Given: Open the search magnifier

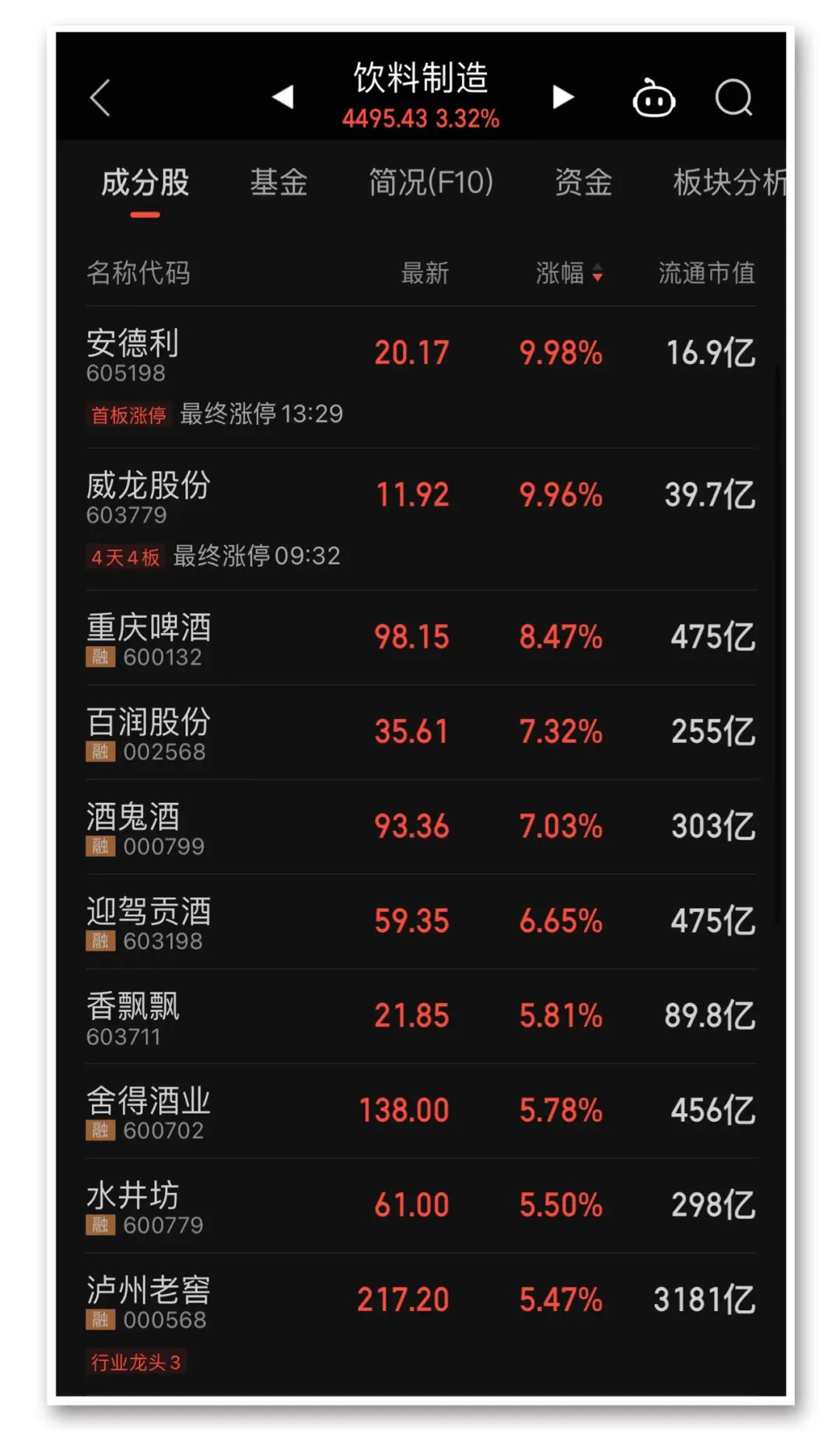Looking at the screenshot, I should point(733,99).
